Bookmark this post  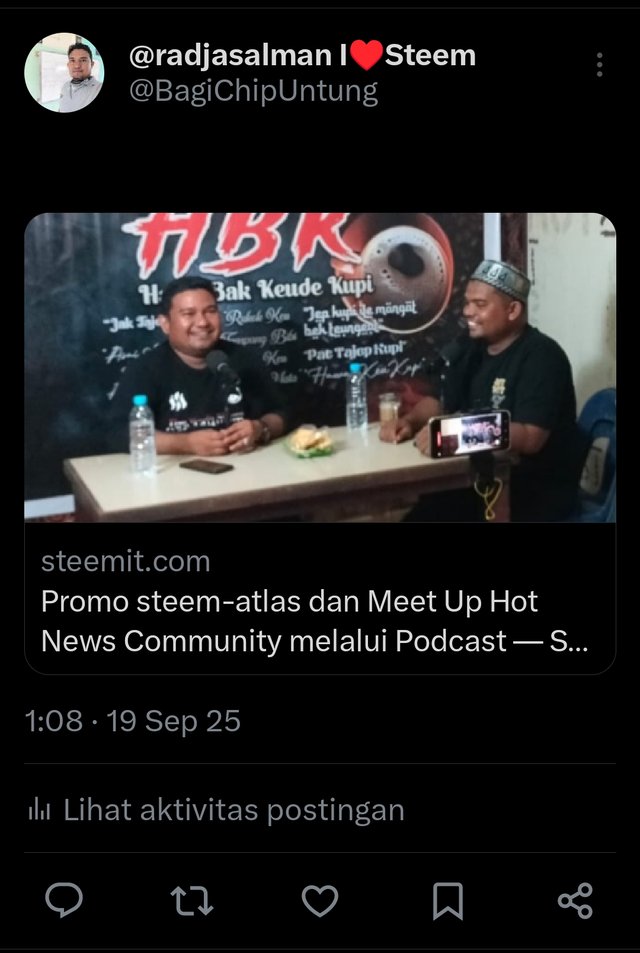[x=447, y=900]
